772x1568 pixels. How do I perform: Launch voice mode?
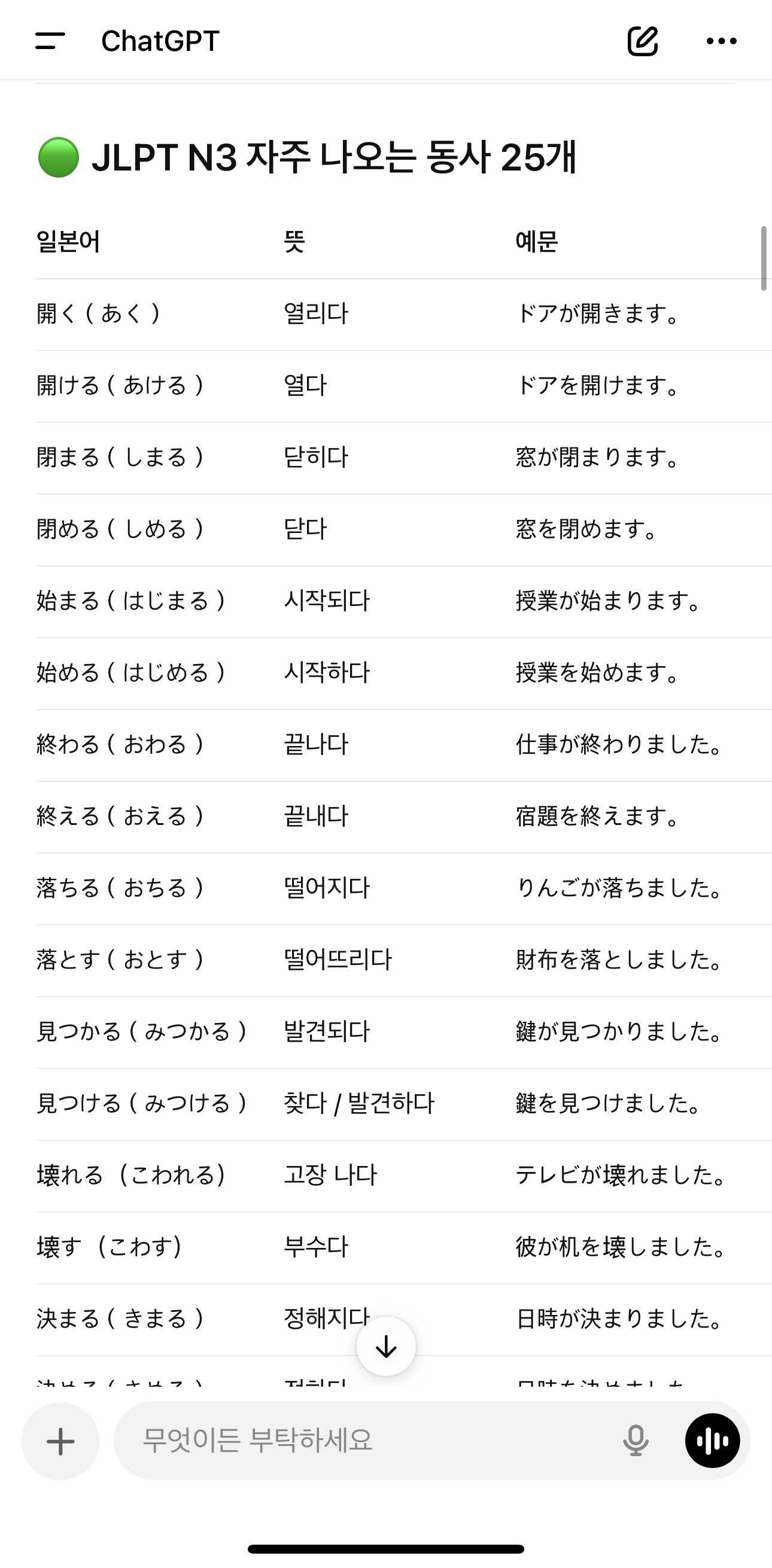pos(712,1441)
